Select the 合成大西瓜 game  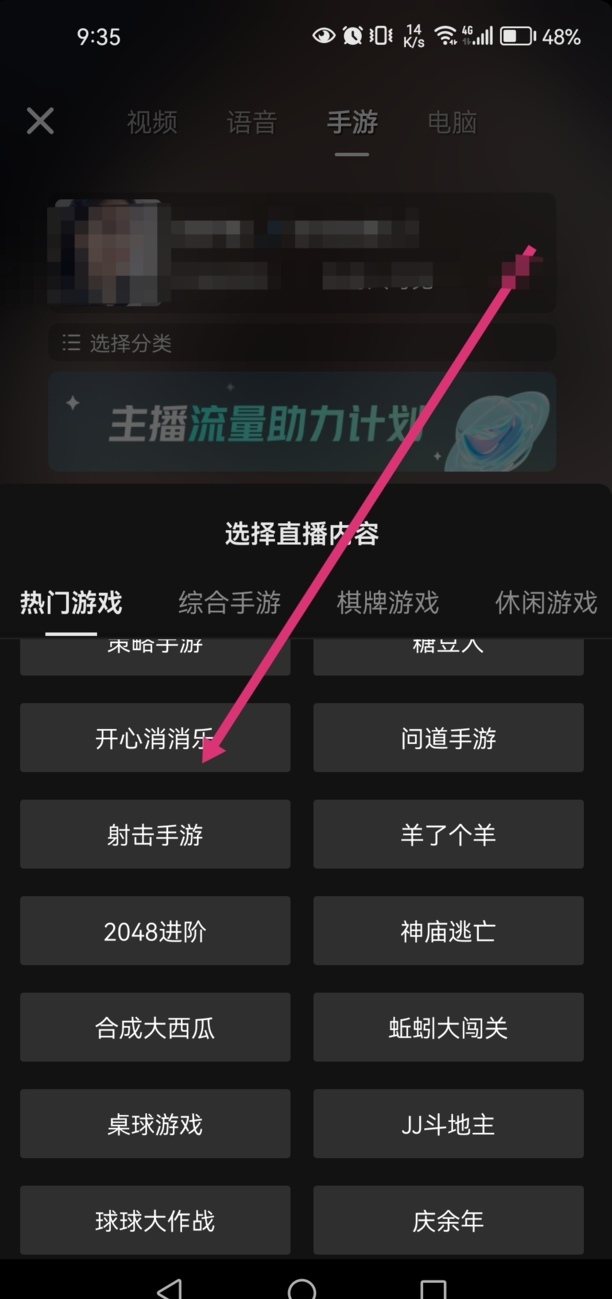155,1028
